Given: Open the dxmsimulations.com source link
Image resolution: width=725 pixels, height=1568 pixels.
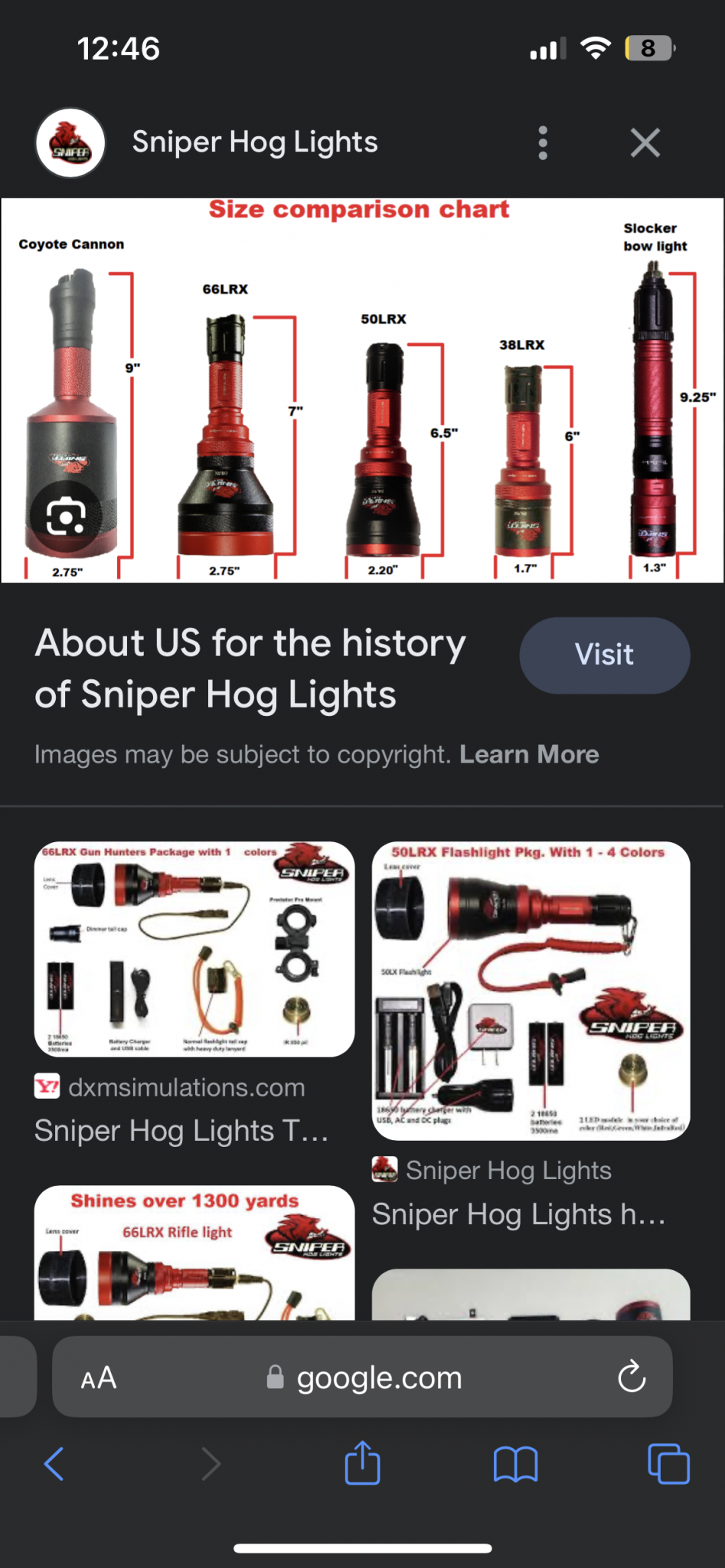Looking at the screenshot, I should click(186, 1087).
